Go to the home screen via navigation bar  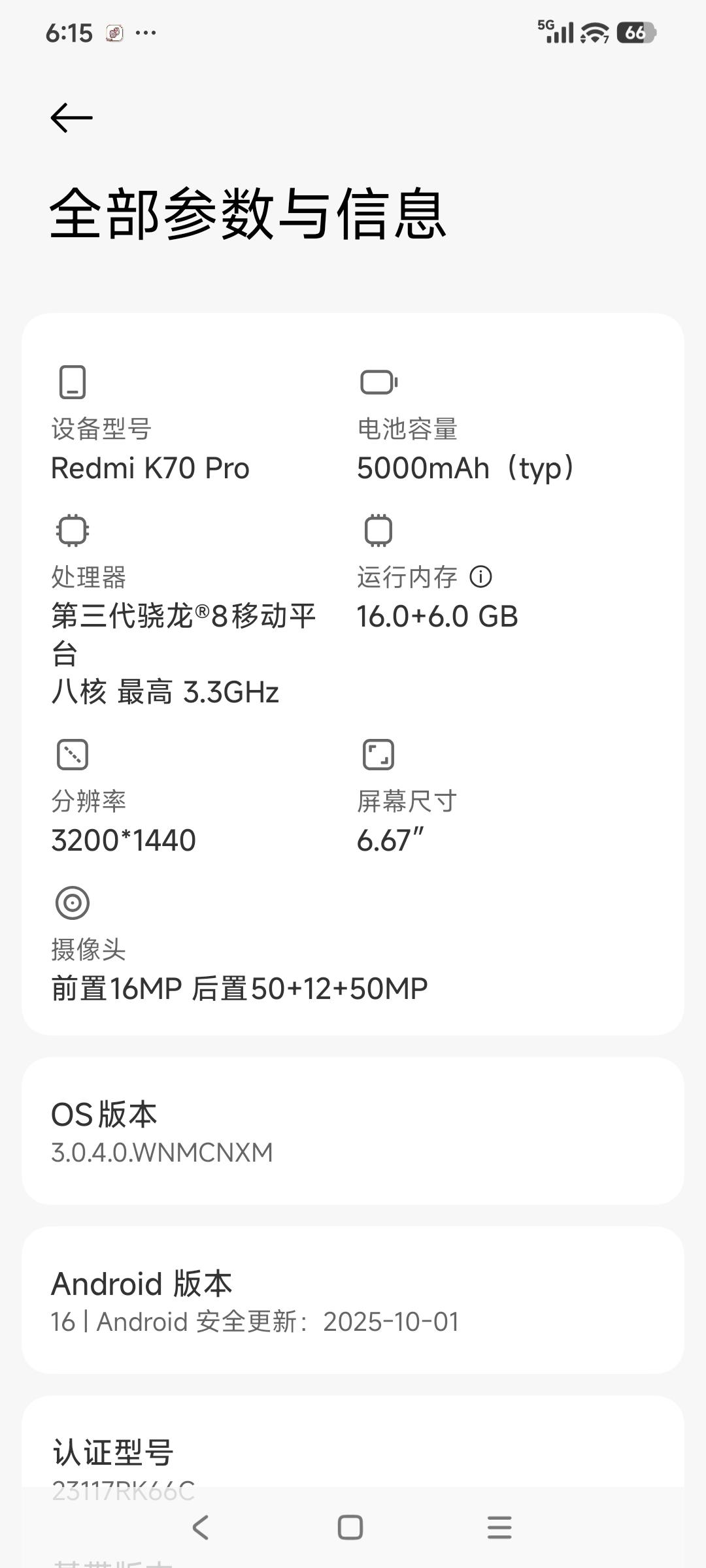[x=350, y=1527]
